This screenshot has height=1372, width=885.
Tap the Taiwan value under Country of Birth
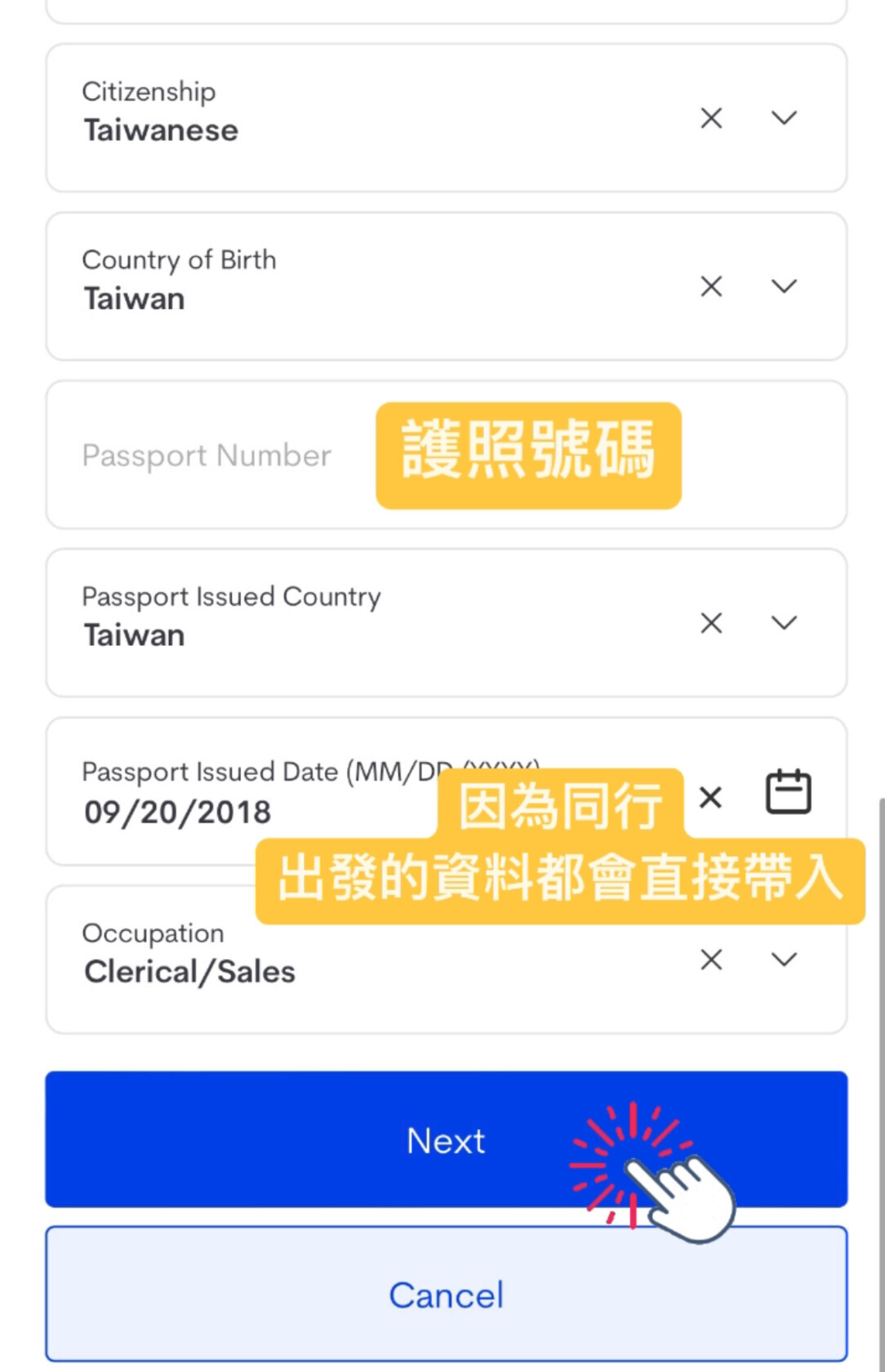pos(132,298)
